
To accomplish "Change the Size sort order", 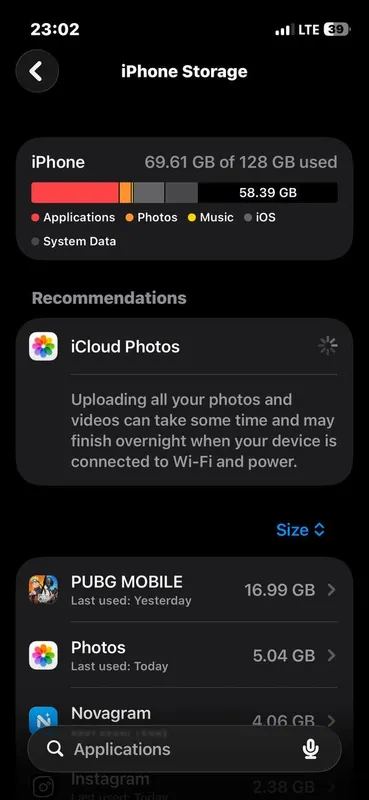I will (x=300, y=530).
